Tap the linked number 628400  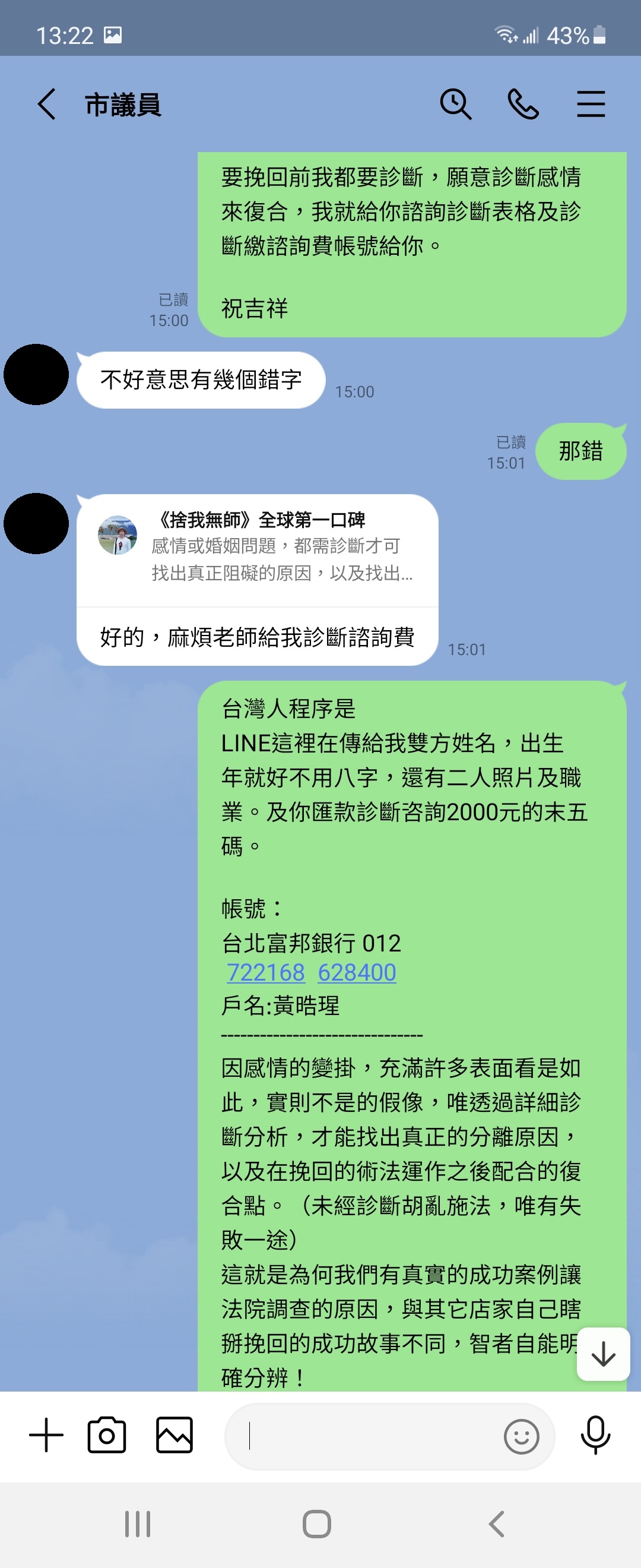[x=357, y=972]
